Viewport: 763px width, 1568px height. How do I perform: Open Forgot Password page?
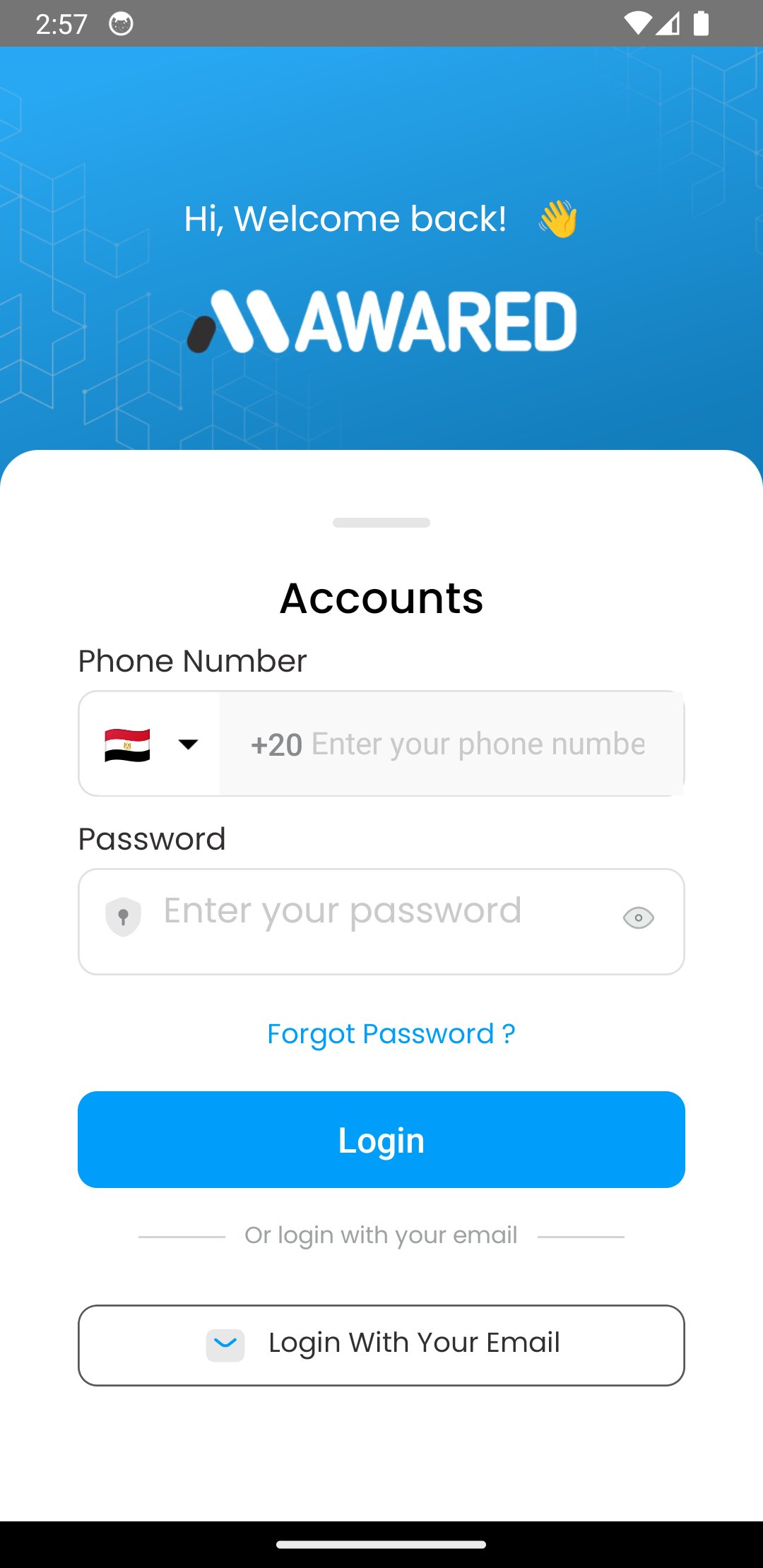pos(390,1033)
